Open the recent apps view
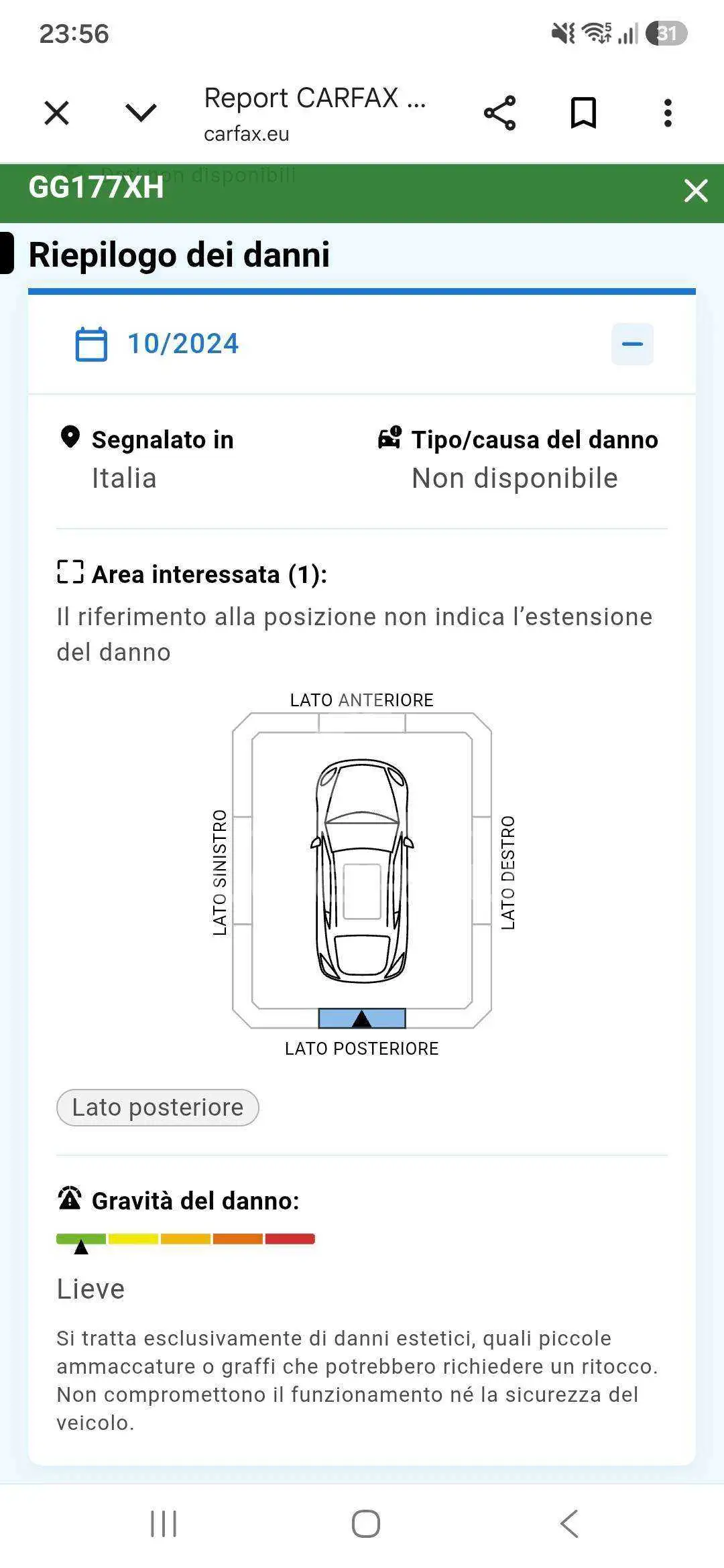724x1568 pixels. pyautogui.click(x=164, y=1523)
